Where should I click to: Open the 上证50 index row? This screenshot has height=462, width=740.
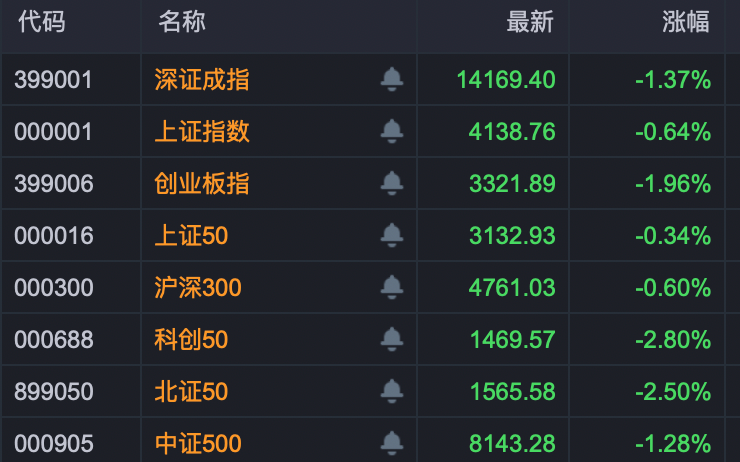point(192,236)
